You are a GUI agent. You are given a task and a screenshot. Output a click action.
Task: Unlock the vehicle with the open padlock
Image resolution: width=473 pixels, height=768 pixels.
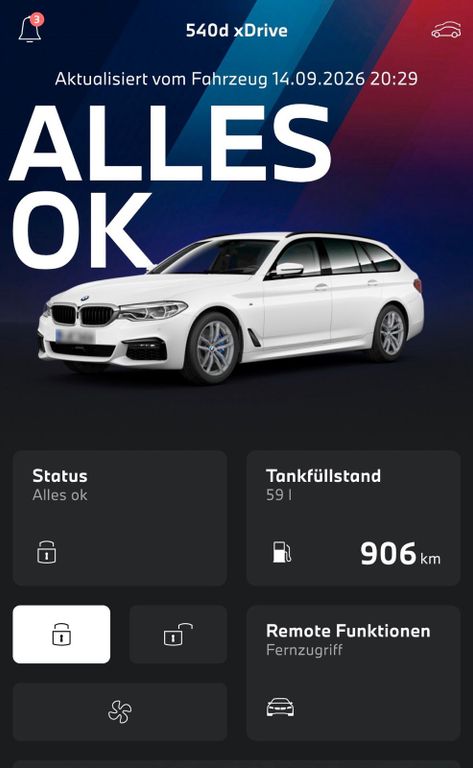tap(178, 634)
